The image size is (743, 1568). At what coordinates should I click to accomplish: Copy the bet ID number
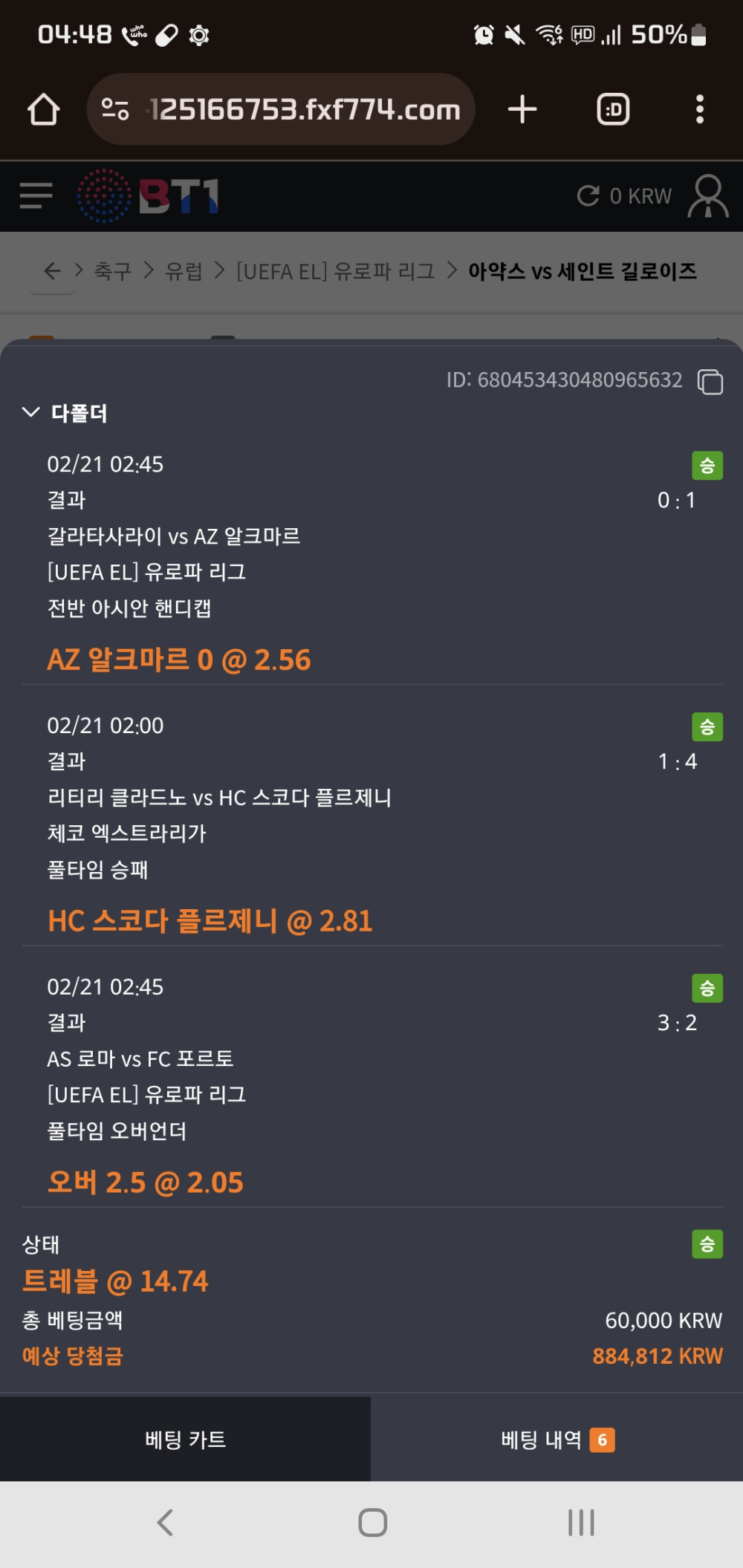tap(710, 382)
